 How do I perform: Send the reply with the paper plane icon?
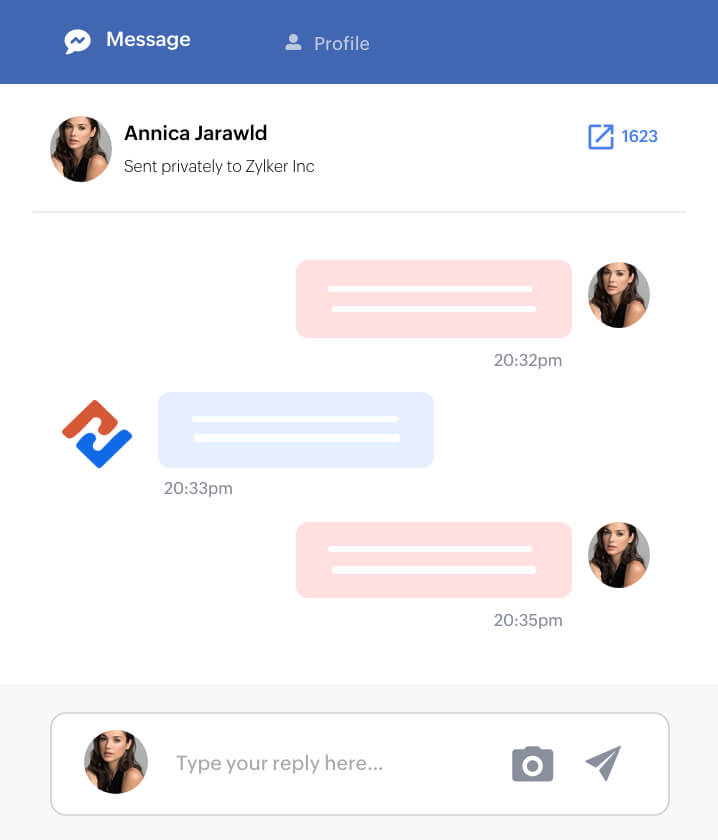603,763
